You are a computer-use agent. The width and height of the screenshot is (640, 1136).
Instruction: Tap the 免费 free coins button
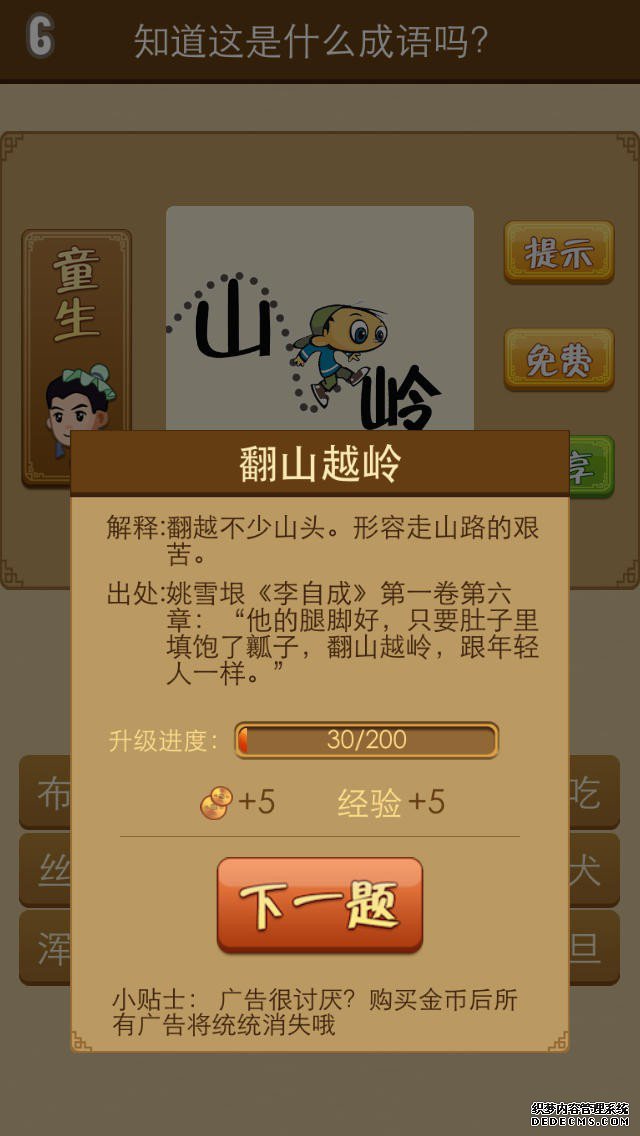pyautogui.click(x=559, y=359)
